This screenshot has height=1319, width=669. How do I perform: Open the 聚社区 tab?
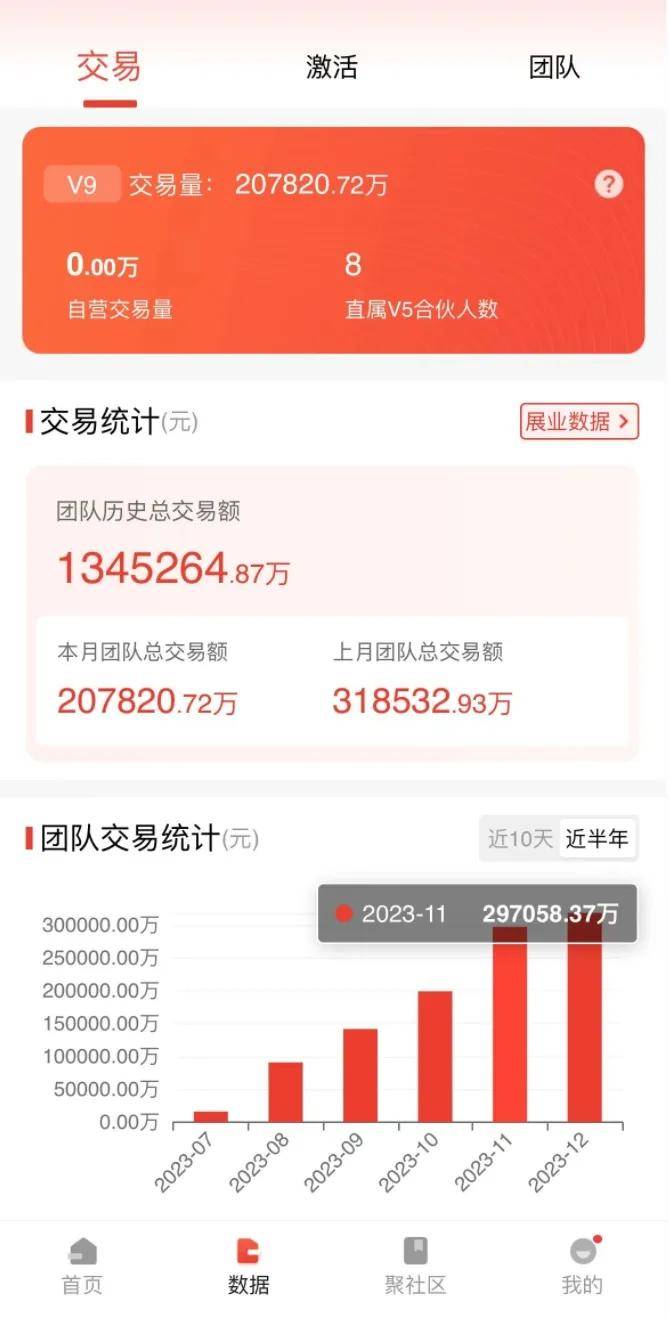pos(415,1265)
